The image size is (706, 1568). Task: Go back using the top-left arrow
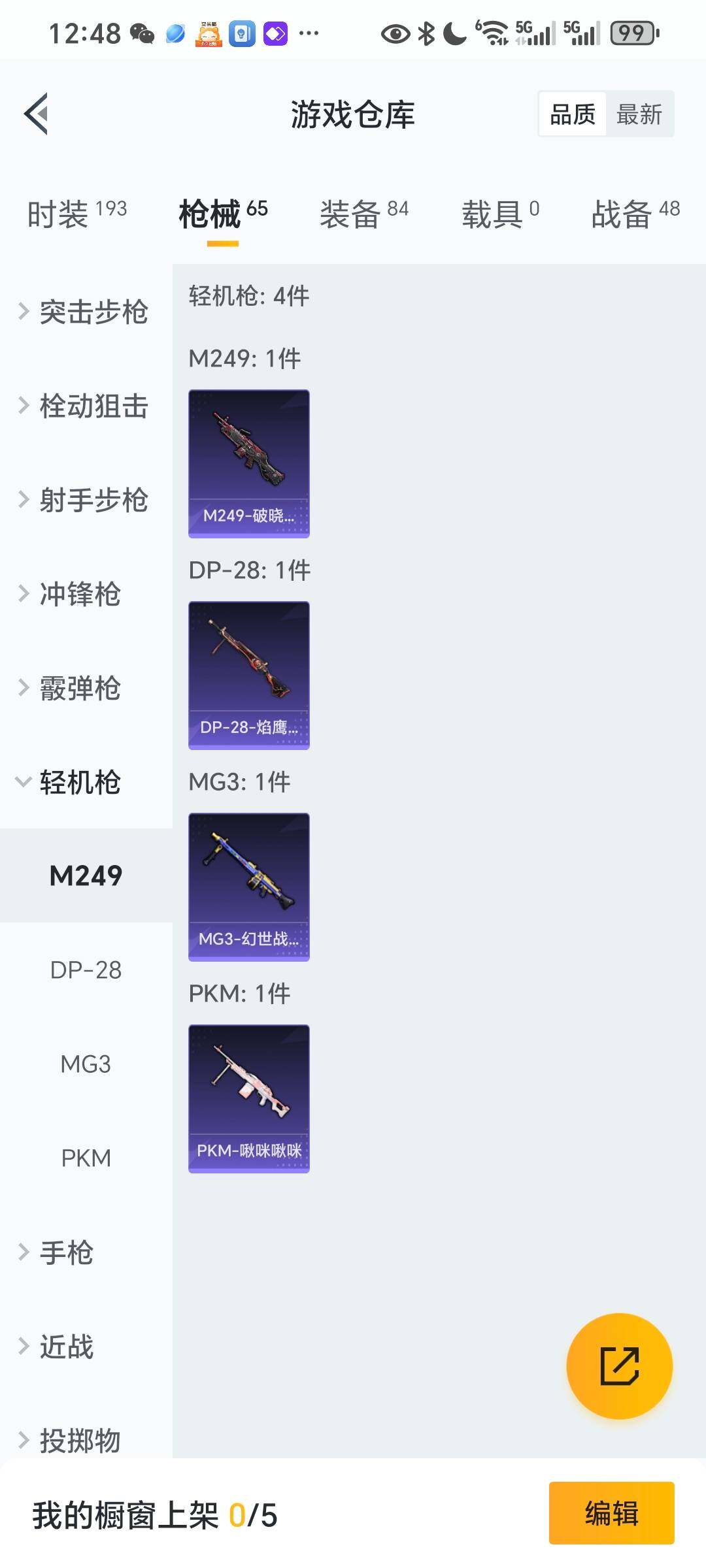tap(37, 114)
